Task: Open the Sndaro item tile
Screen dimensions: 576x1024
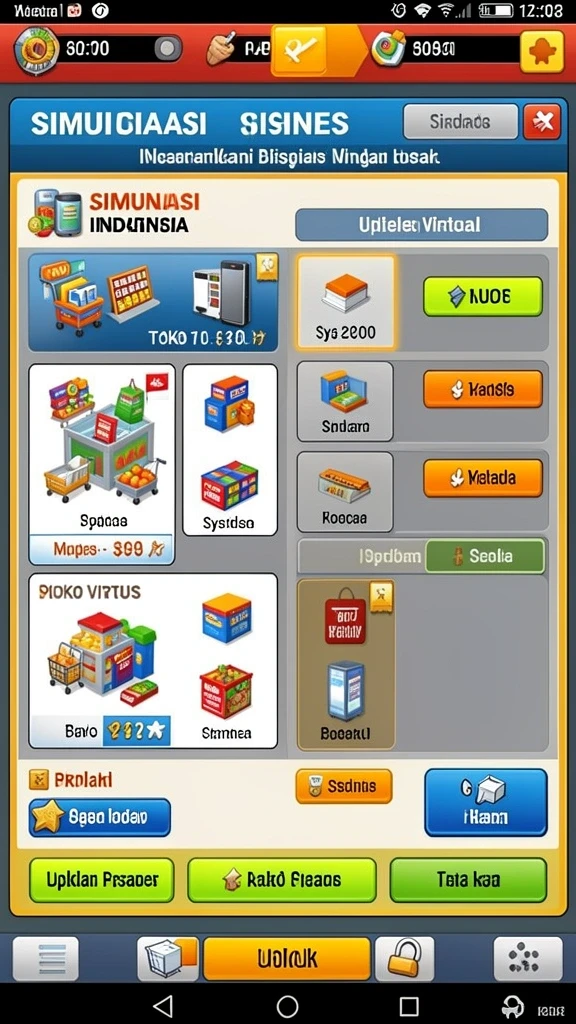Action: 345,402
